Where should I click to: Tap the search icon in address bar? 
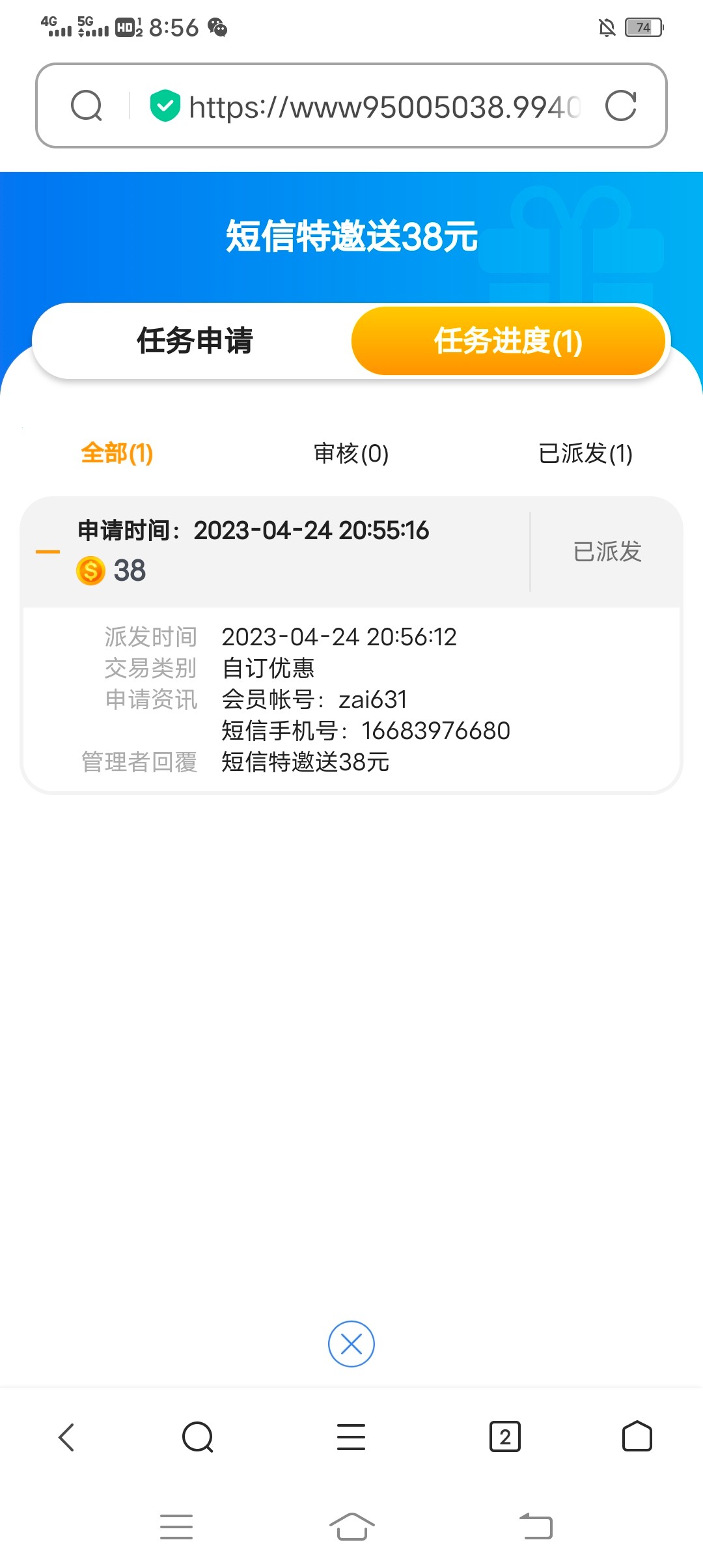(x=87, y=106)
